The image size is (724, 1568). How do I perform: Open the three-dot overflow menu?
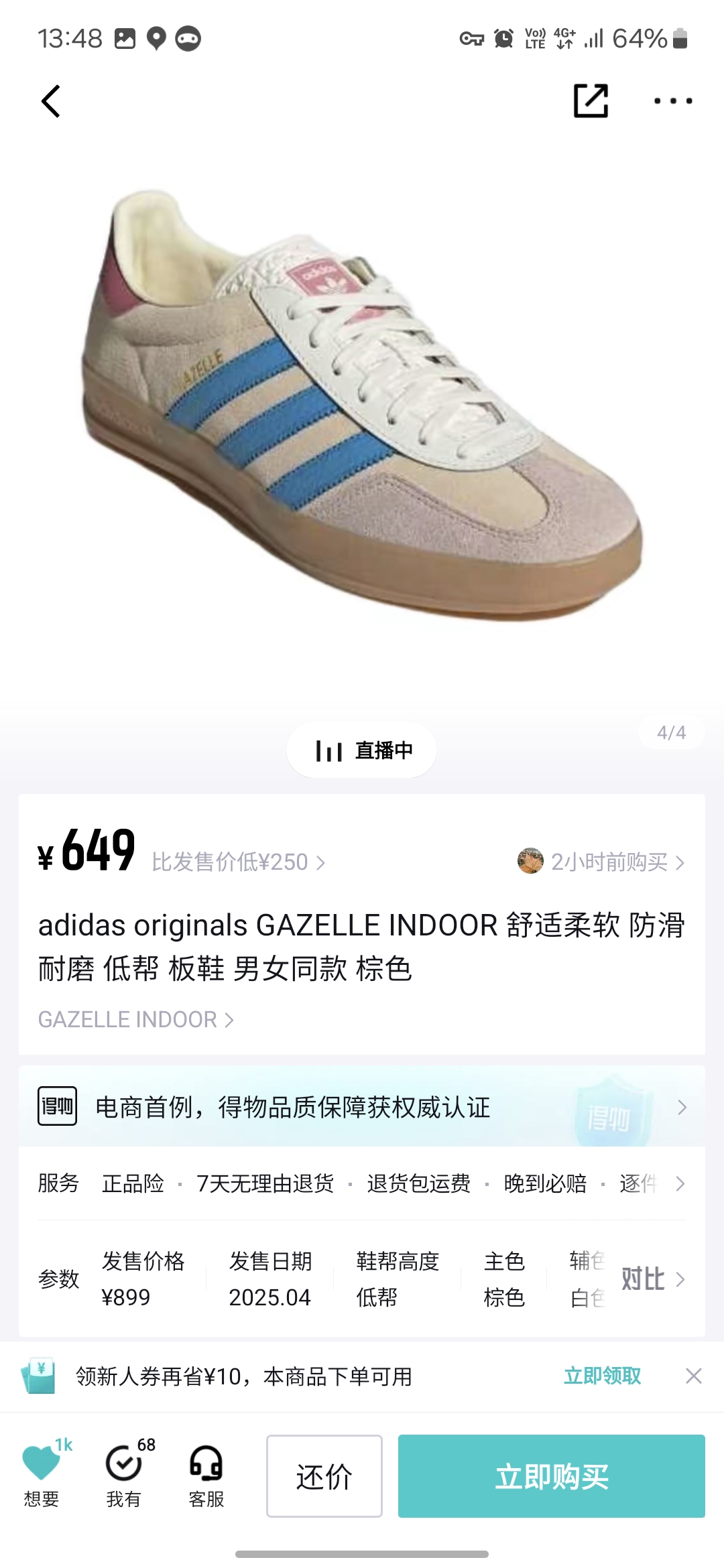pos(672,101)
